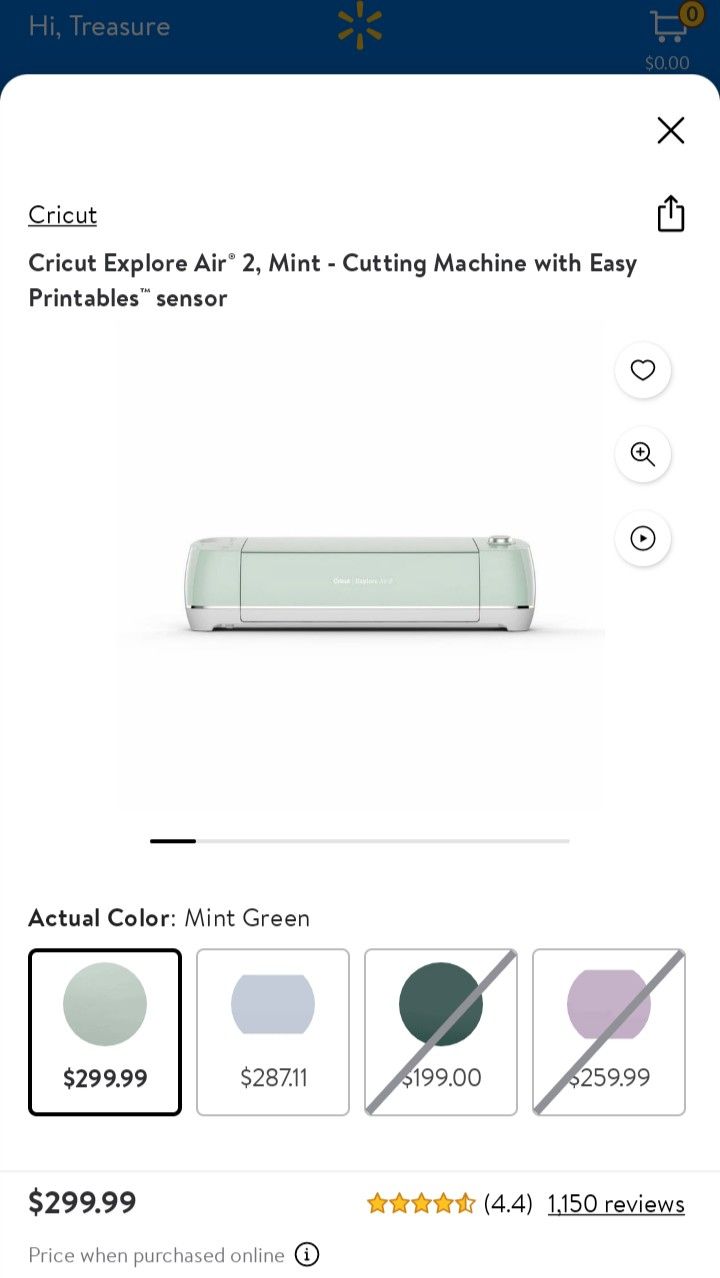Choose the $287.11 light blue color option
Image resolution: width=720 pixels, height=1278 pixels.
pos(273,1031)
